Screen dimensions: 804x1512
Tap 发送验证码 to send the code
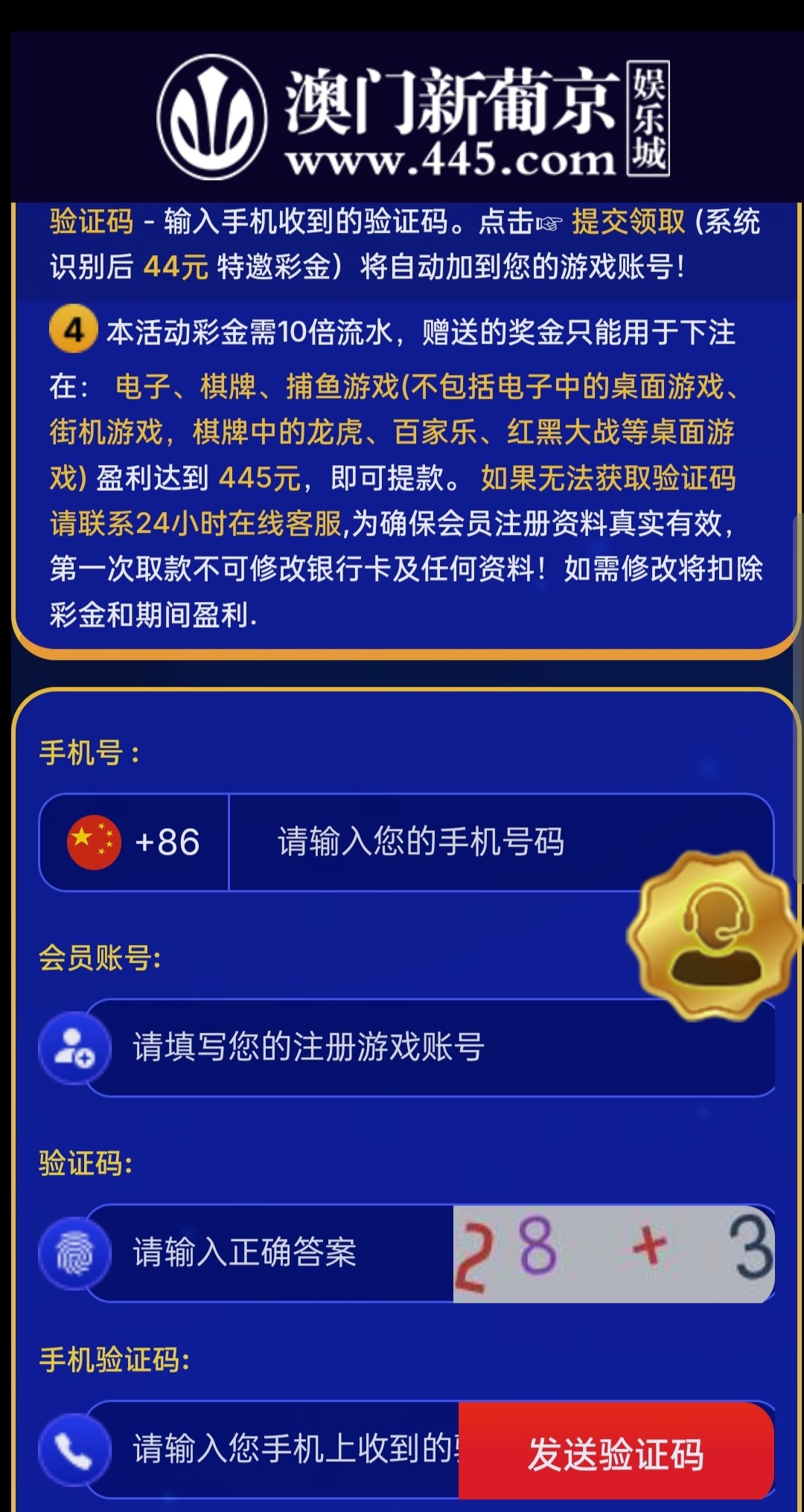(616, 1452)
